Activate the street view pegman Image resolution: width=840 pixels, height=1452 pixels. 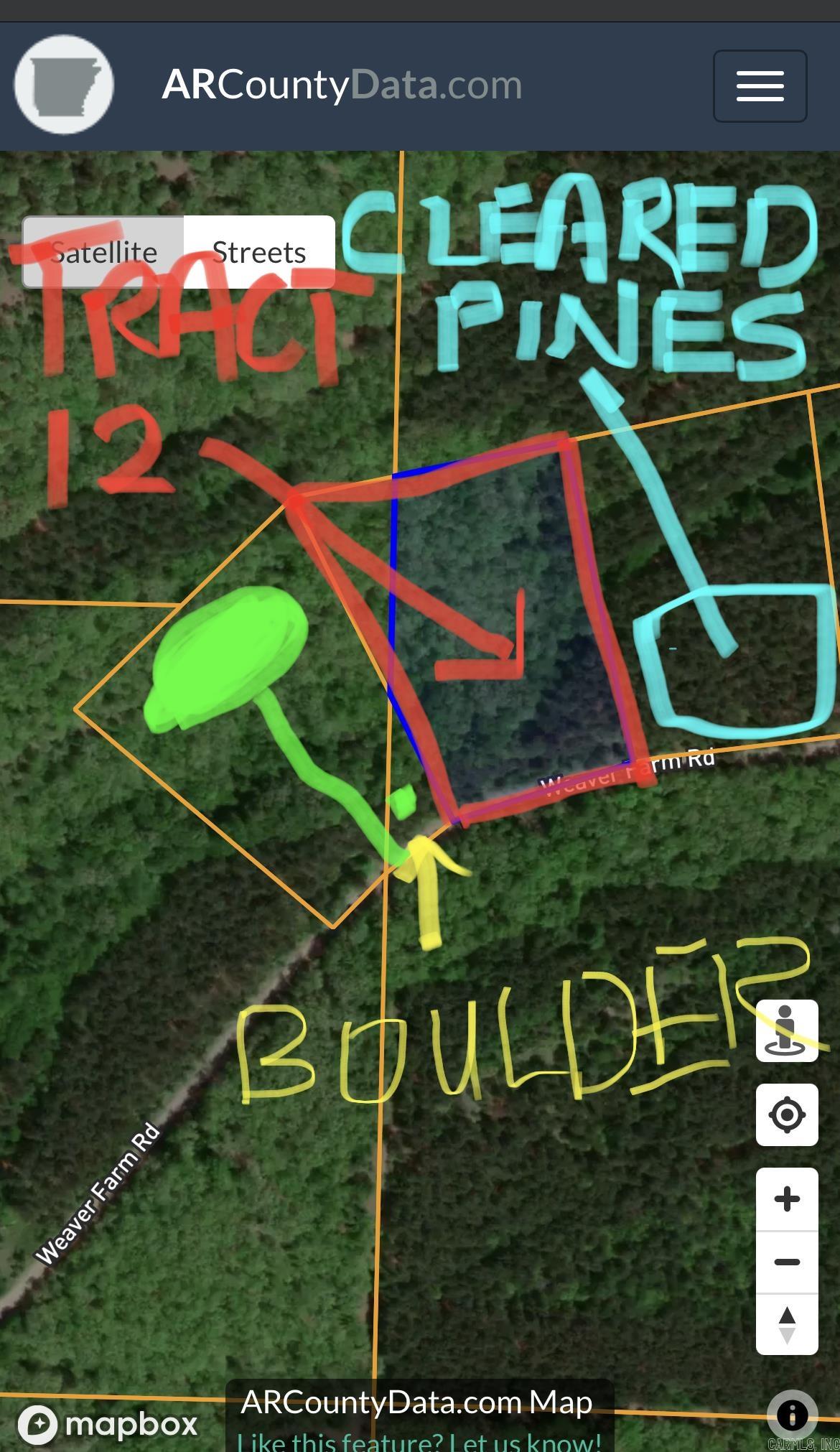(x=786, y=1030)
